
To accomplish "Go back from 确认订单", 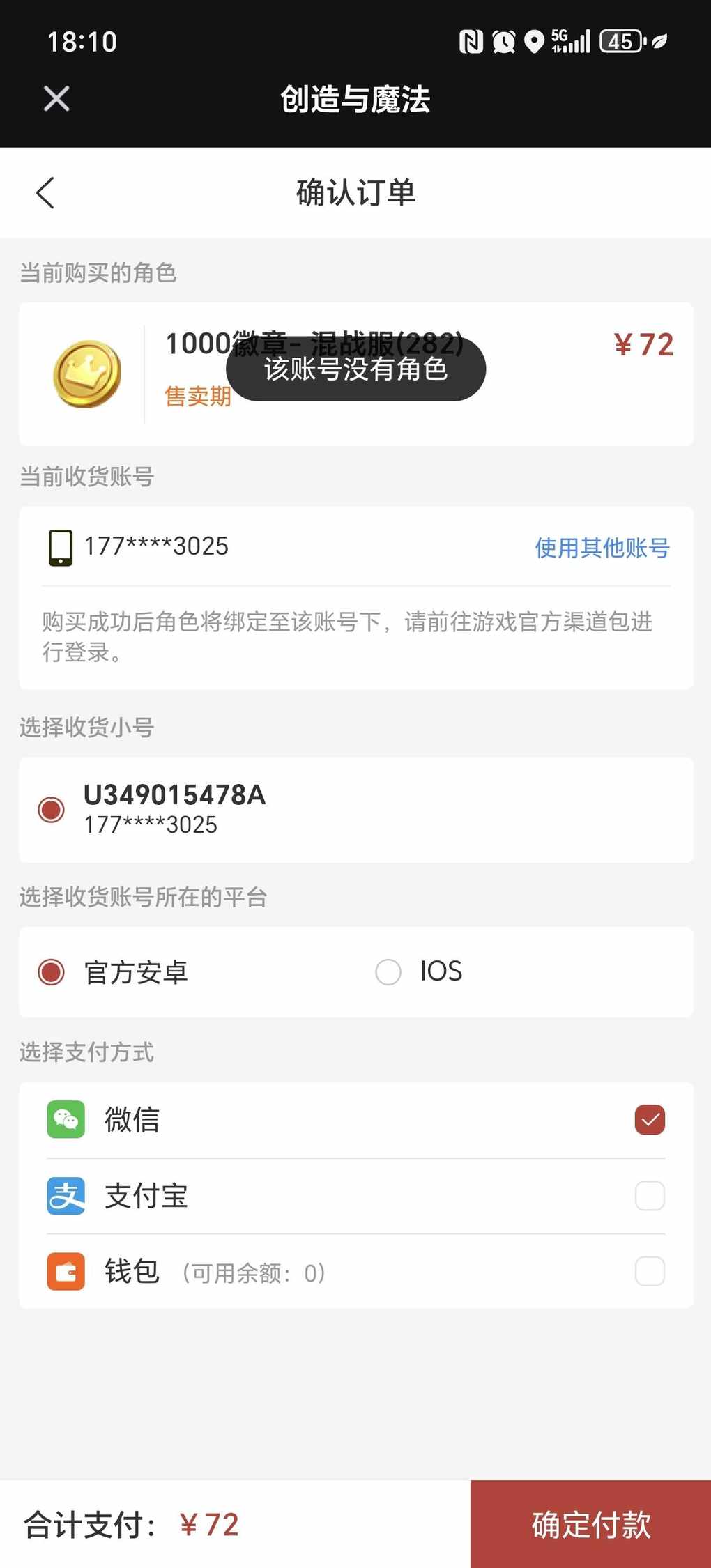I will [x=45, y=193].
